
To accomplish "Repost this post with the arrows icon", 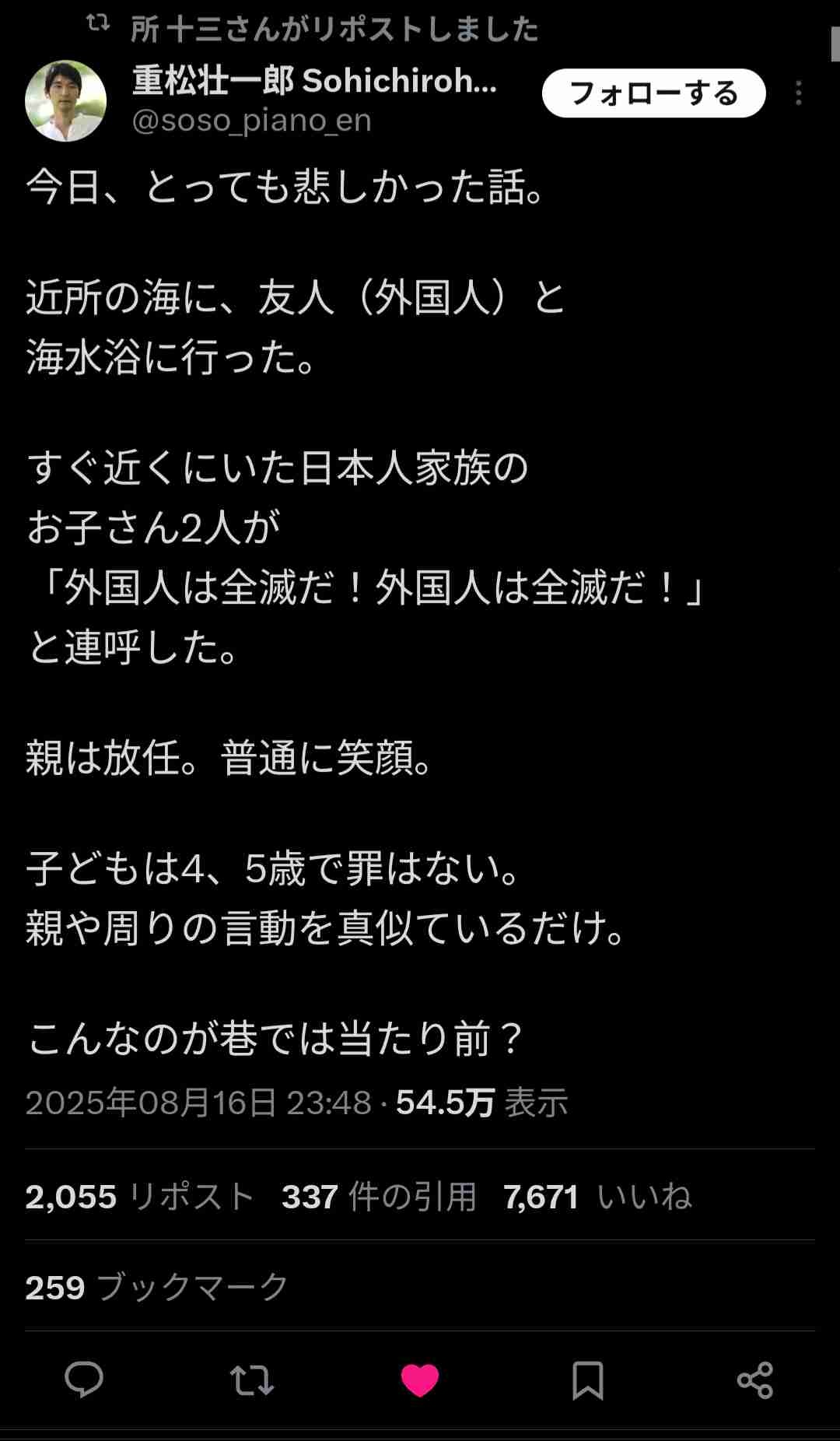I will point(252,1380).
